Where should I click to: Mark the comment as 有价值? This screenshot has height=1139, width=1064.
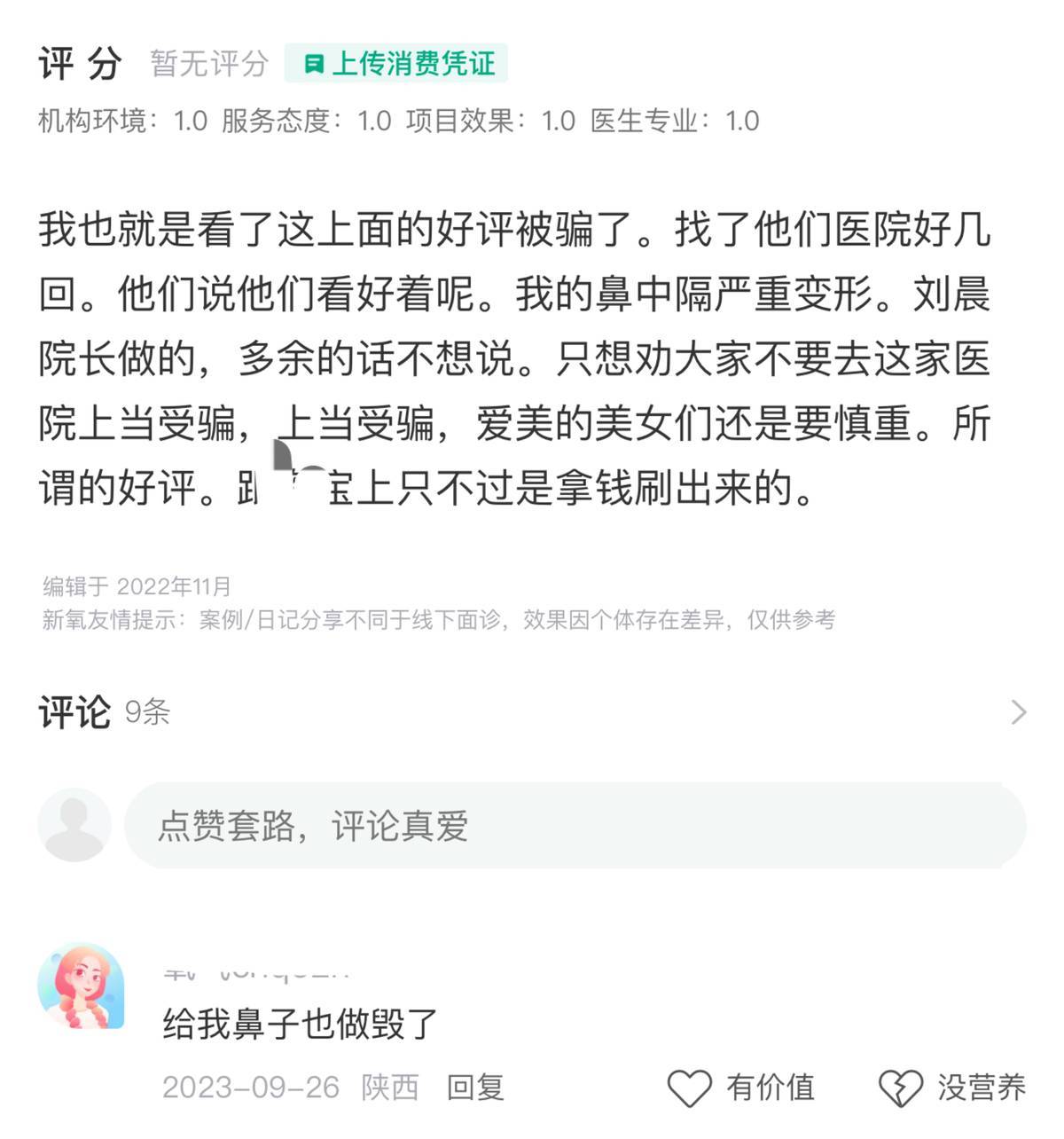tap(741, 1088)
